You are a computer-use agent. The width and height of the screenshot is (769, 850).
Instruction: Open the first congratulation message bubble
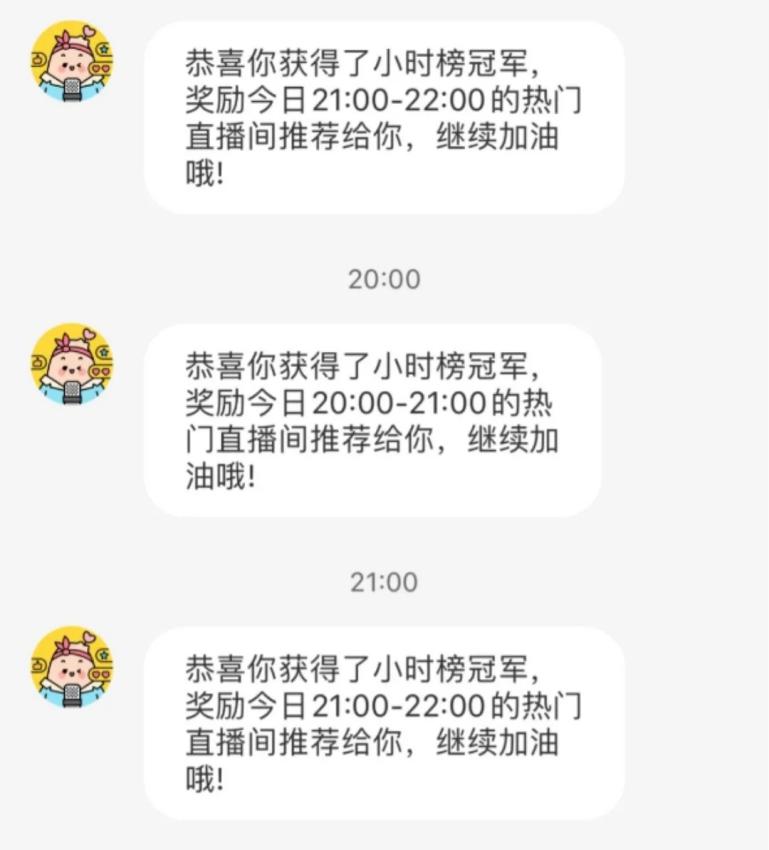(390, 110)
